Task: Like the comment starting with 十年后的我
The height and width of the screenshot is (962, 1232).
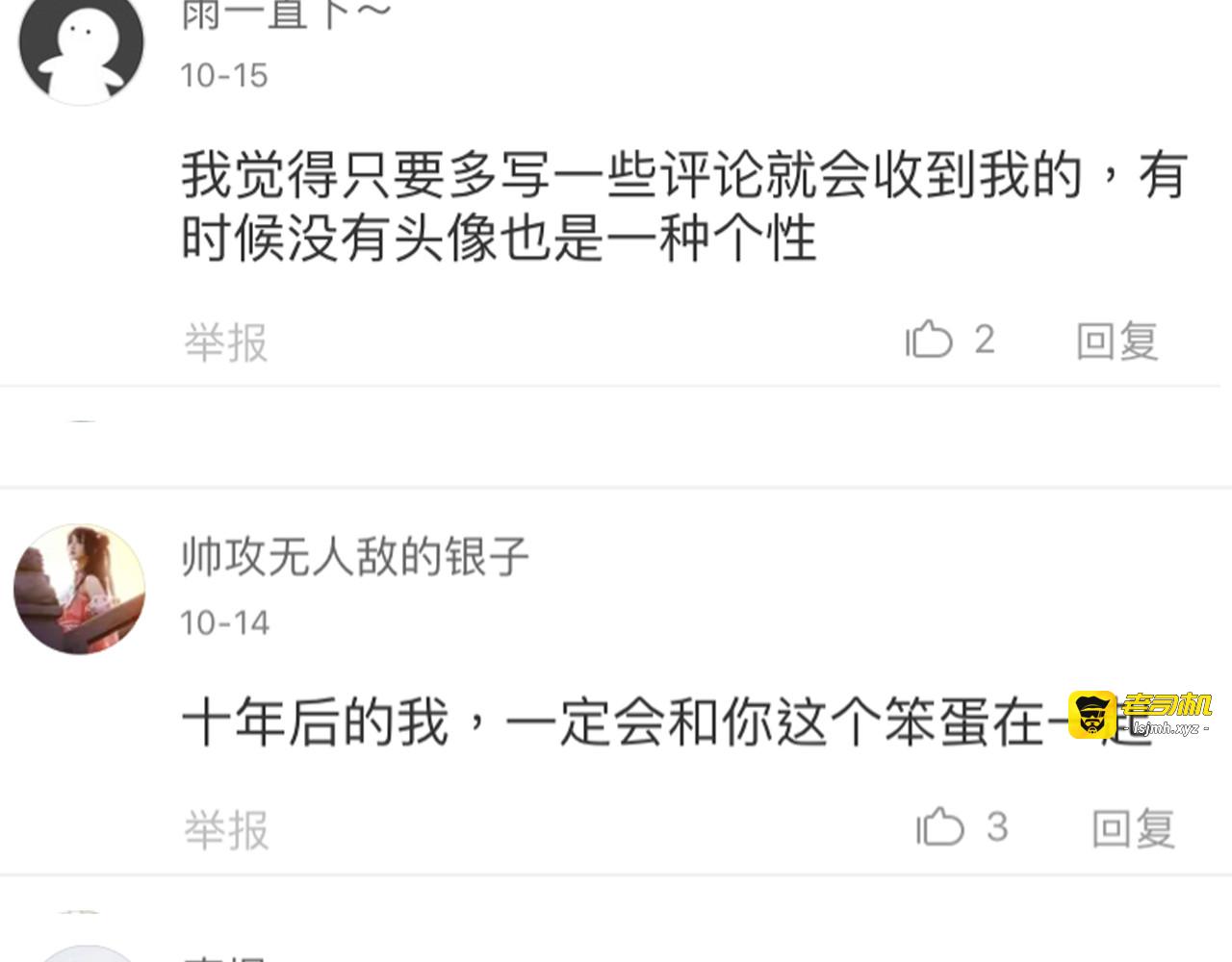Action: tap(962, 827)
